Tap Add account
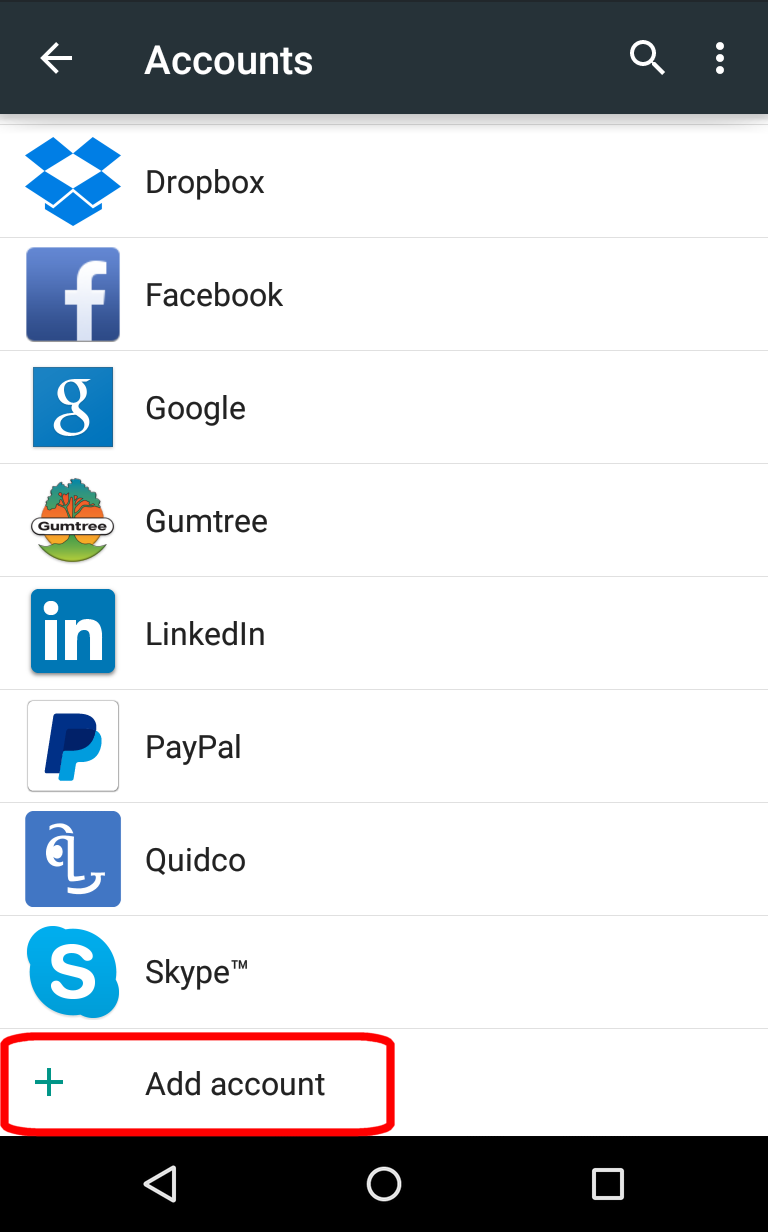This screenshot has height=1232, width=768. [235, 1084]
